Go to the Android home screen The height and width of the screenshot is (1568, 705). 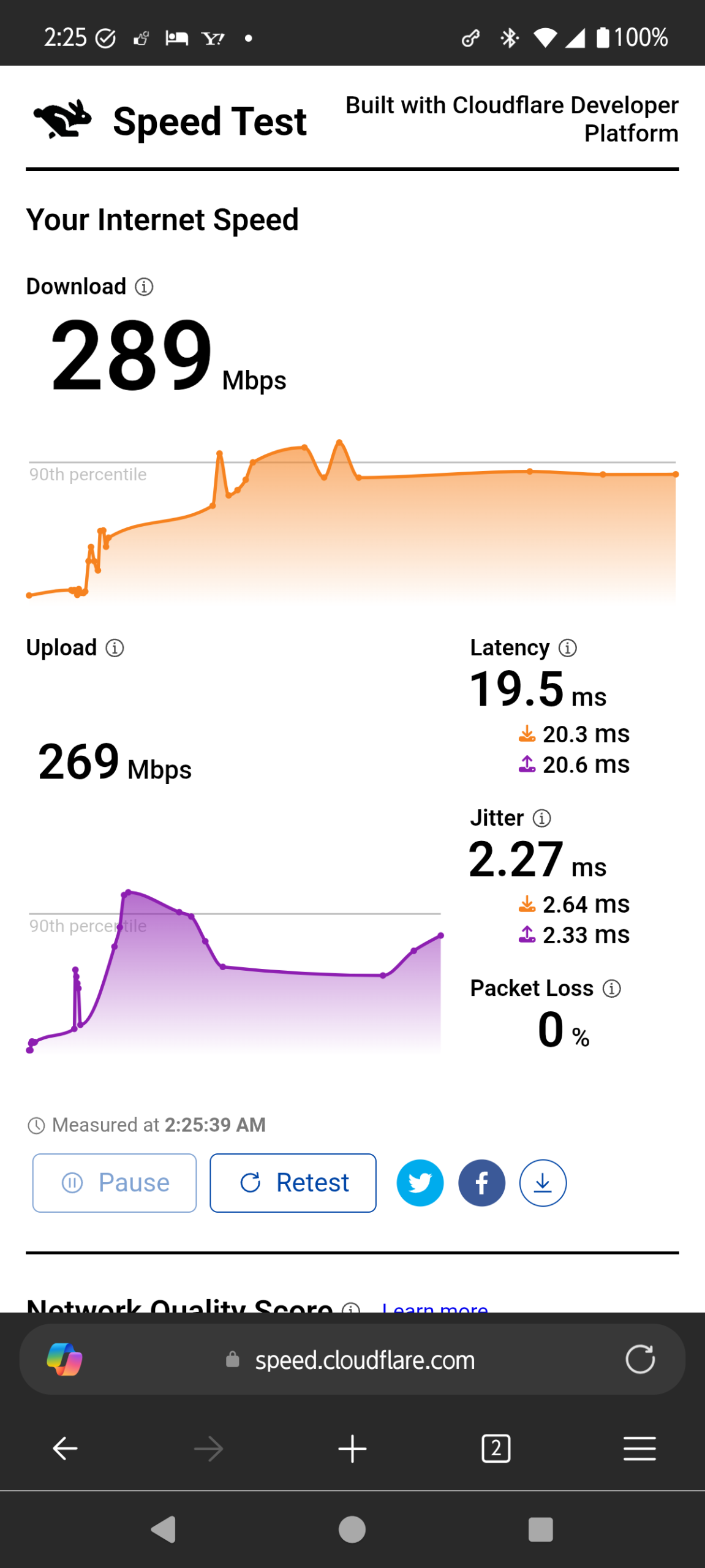tap(352, 1529)
